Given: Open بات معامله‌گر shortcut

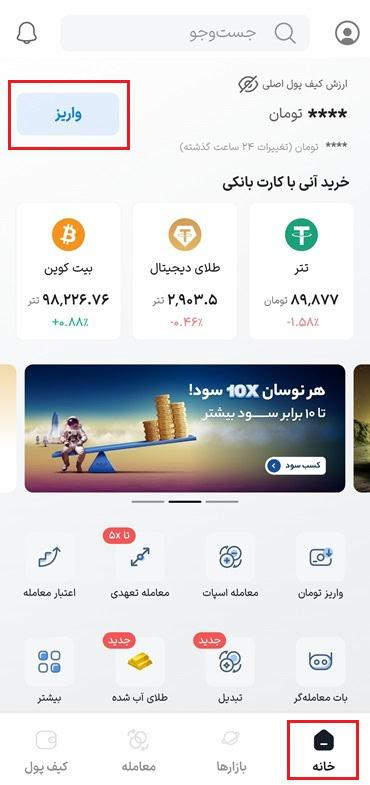Looking at the screenshot, I should coord(320,670).
